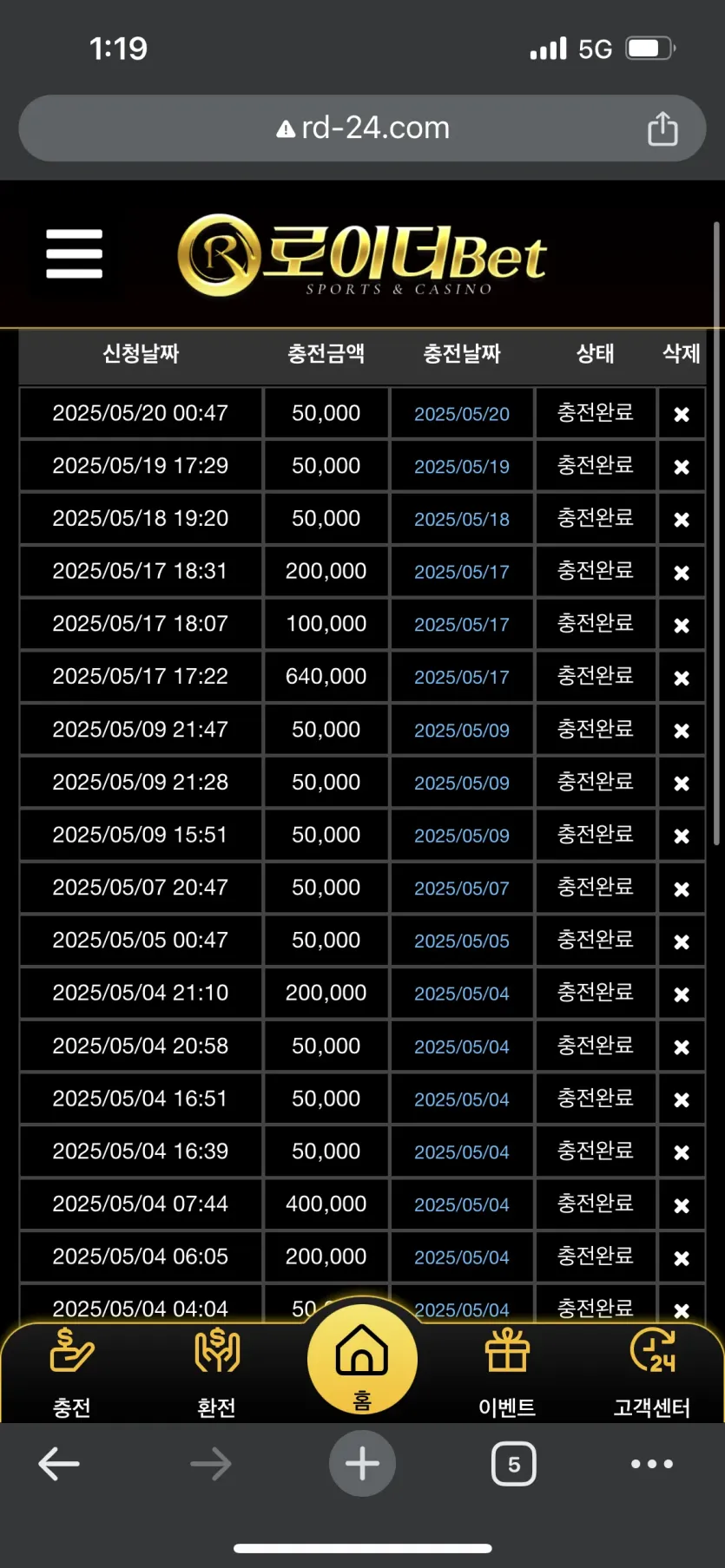Delete the 2025/05/07 20:47 charge record

682,889
